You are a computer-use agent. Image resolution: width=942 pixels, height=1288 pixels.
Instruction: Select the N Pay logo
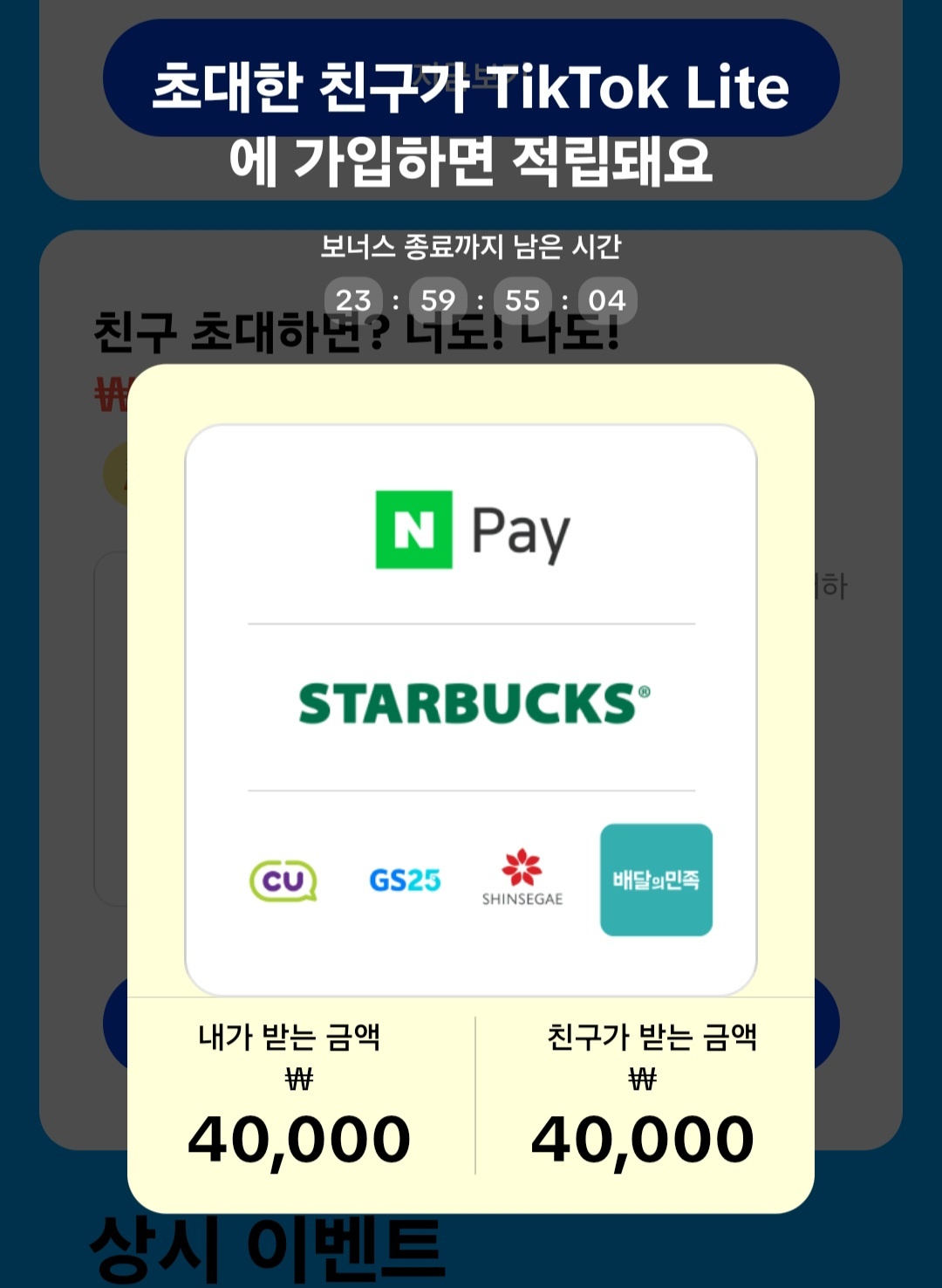pyautogui.click(x=471, y=526)
